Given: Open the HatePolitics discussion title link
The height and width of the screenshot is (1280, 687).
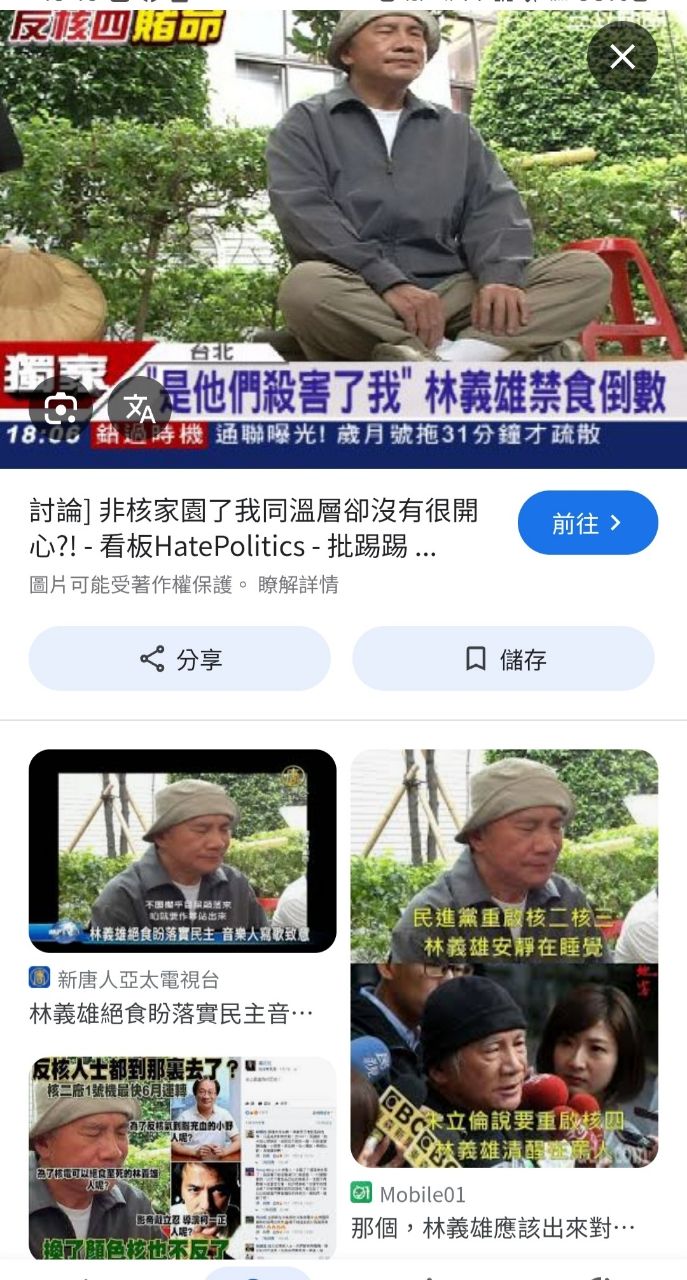Looking at the screenshot, I should (254, 528).
